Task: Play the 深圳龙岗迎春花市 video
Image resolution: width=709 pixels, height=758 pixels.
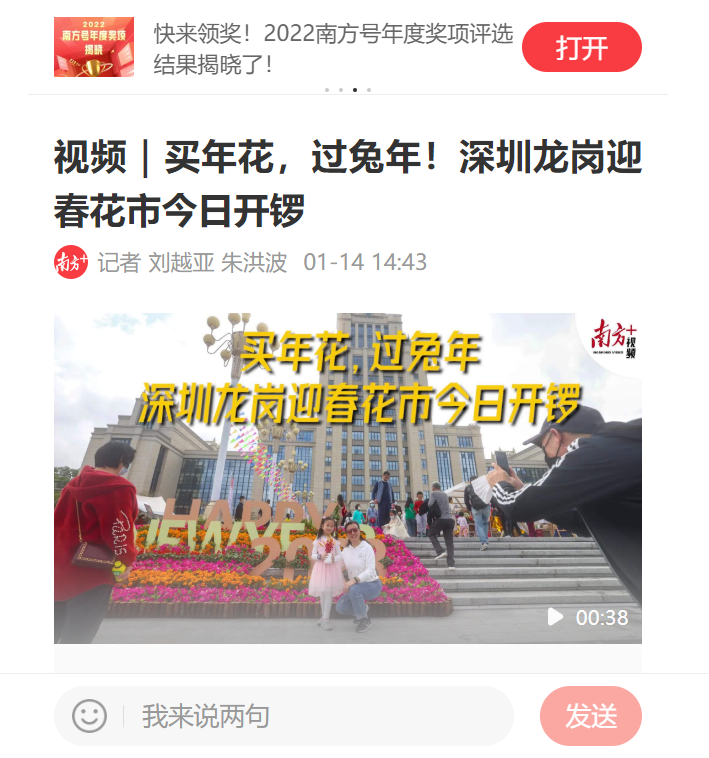Action: coord(348,478)
